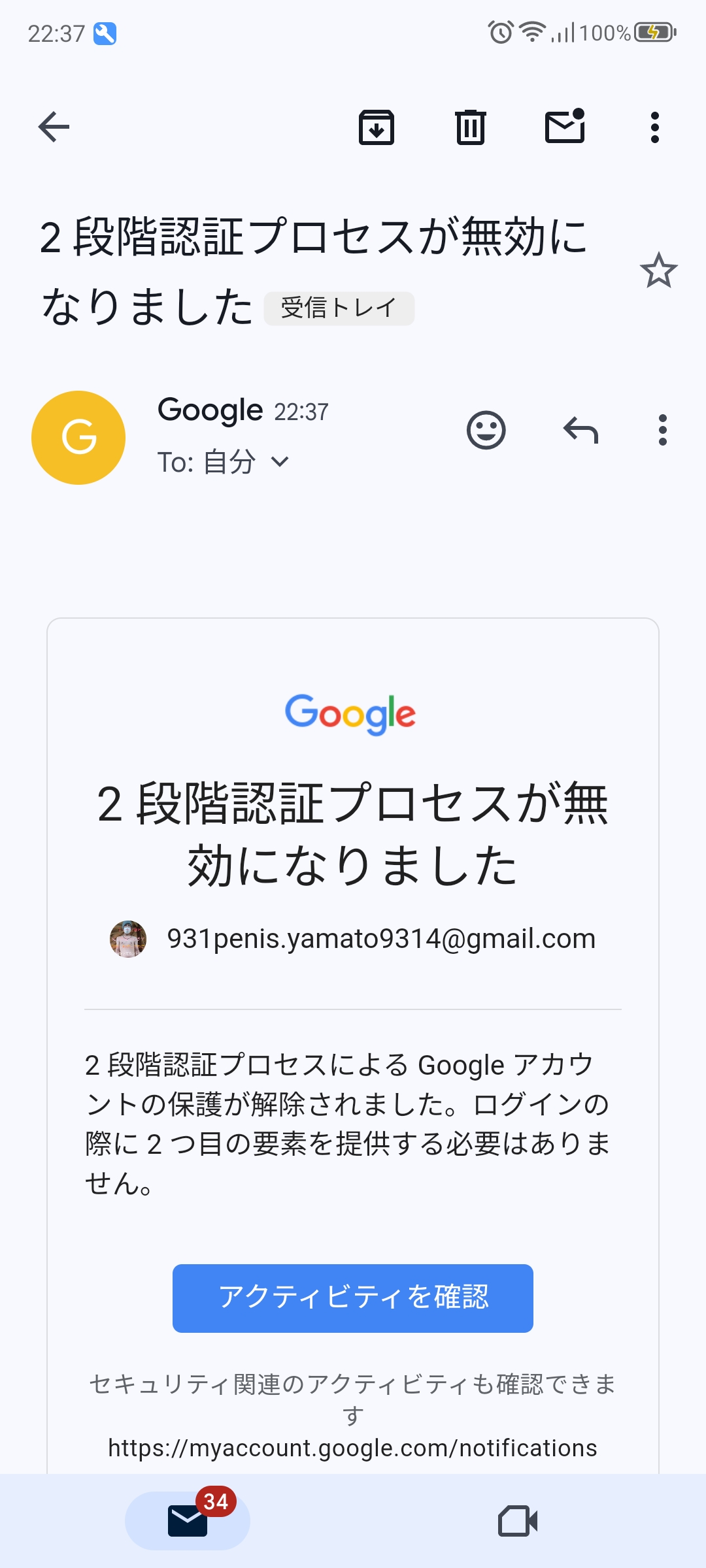
Task: Delete the email
Action: pos(469,127)
